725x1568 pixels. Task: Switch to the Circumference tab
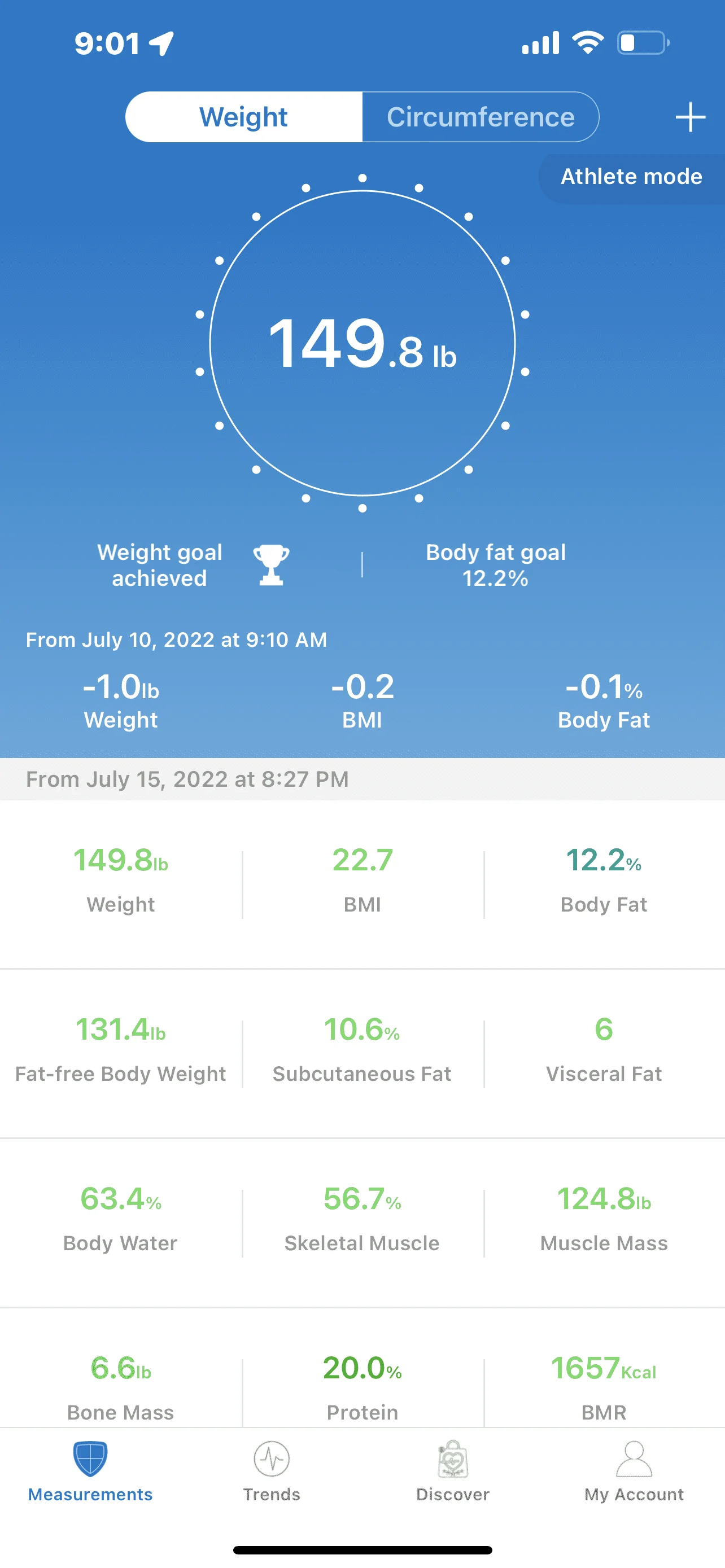(x=481, y=117)
